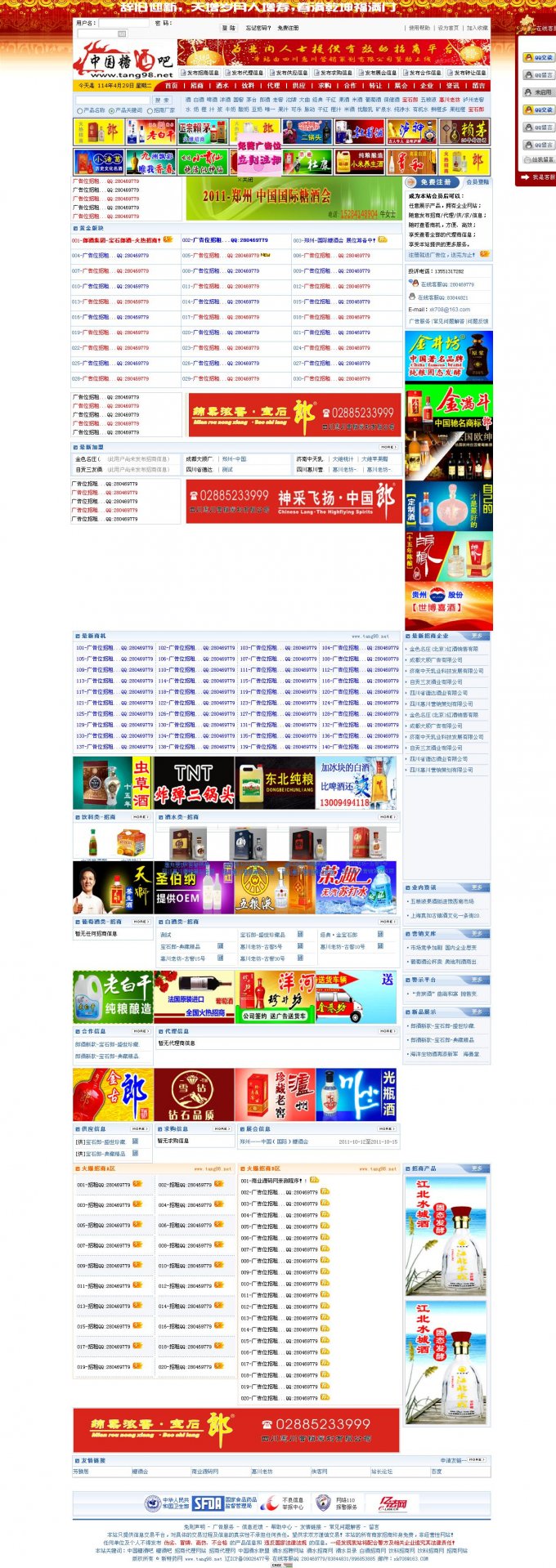Image resolution: width=556 pixels, height=1568 pixels.
Task: Open the 免费注册 link in the top bar
Action: (x=287, y=28)
